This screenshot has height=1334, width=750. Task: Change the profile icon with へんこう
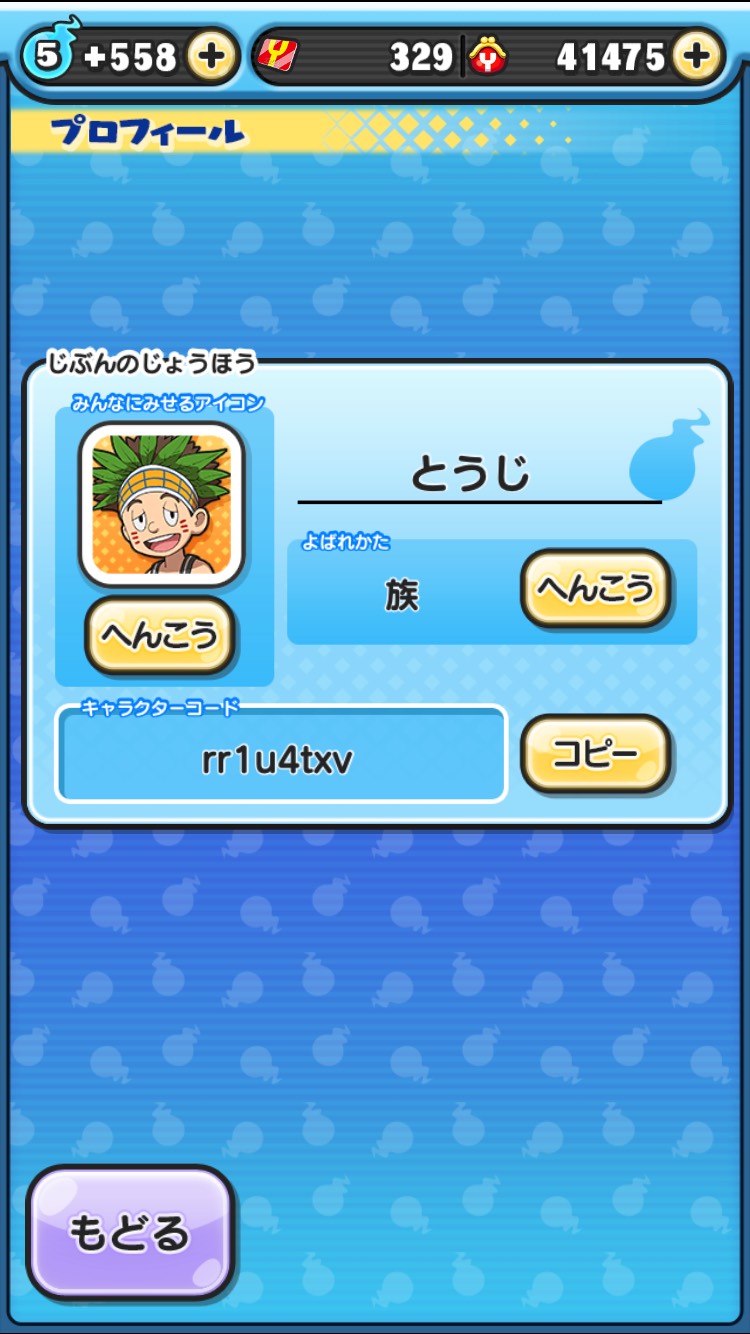coord(160,635)
